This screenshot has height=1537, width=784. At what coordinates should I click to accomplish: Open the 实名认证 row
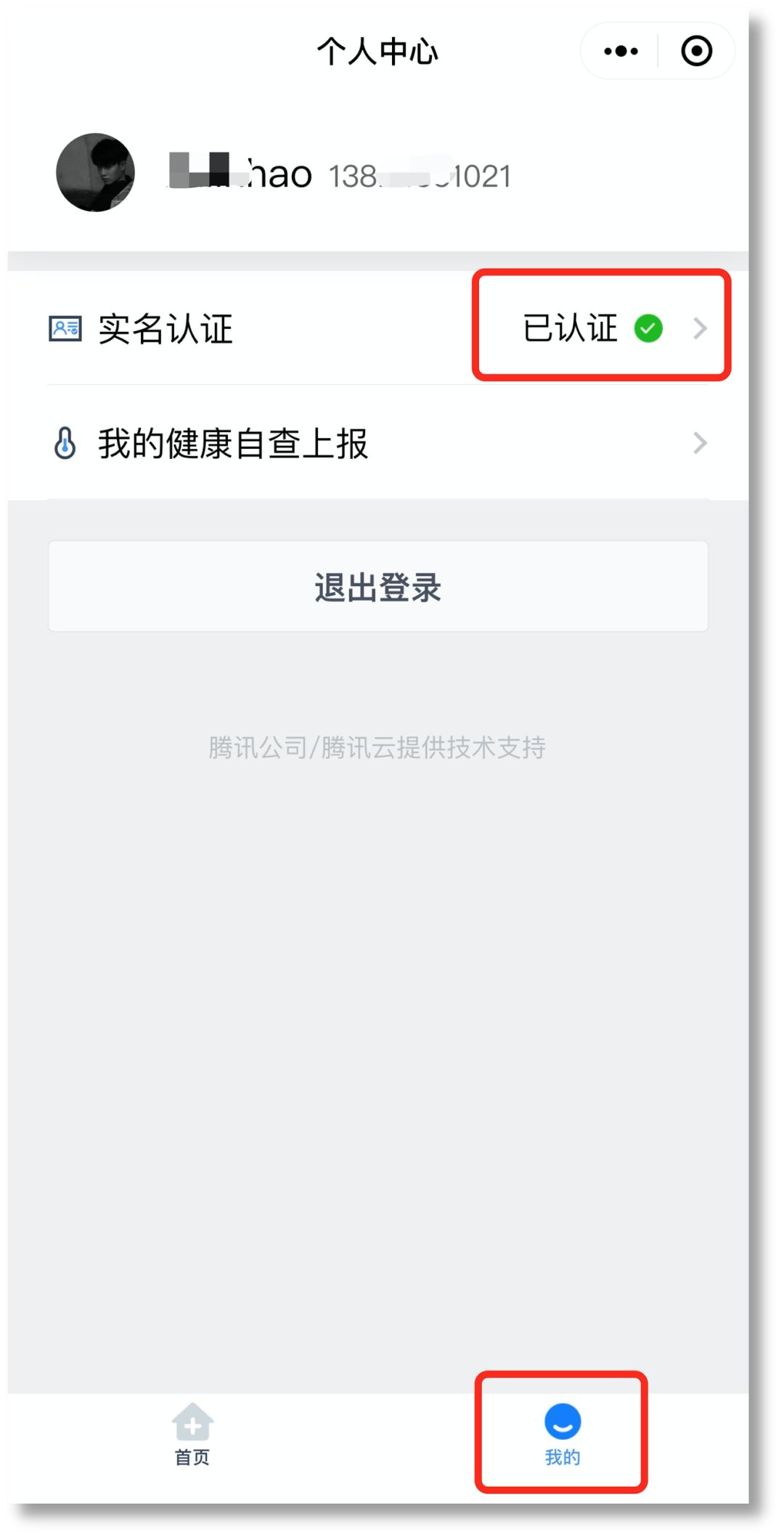pyautogui.click(x=377, y=328)
